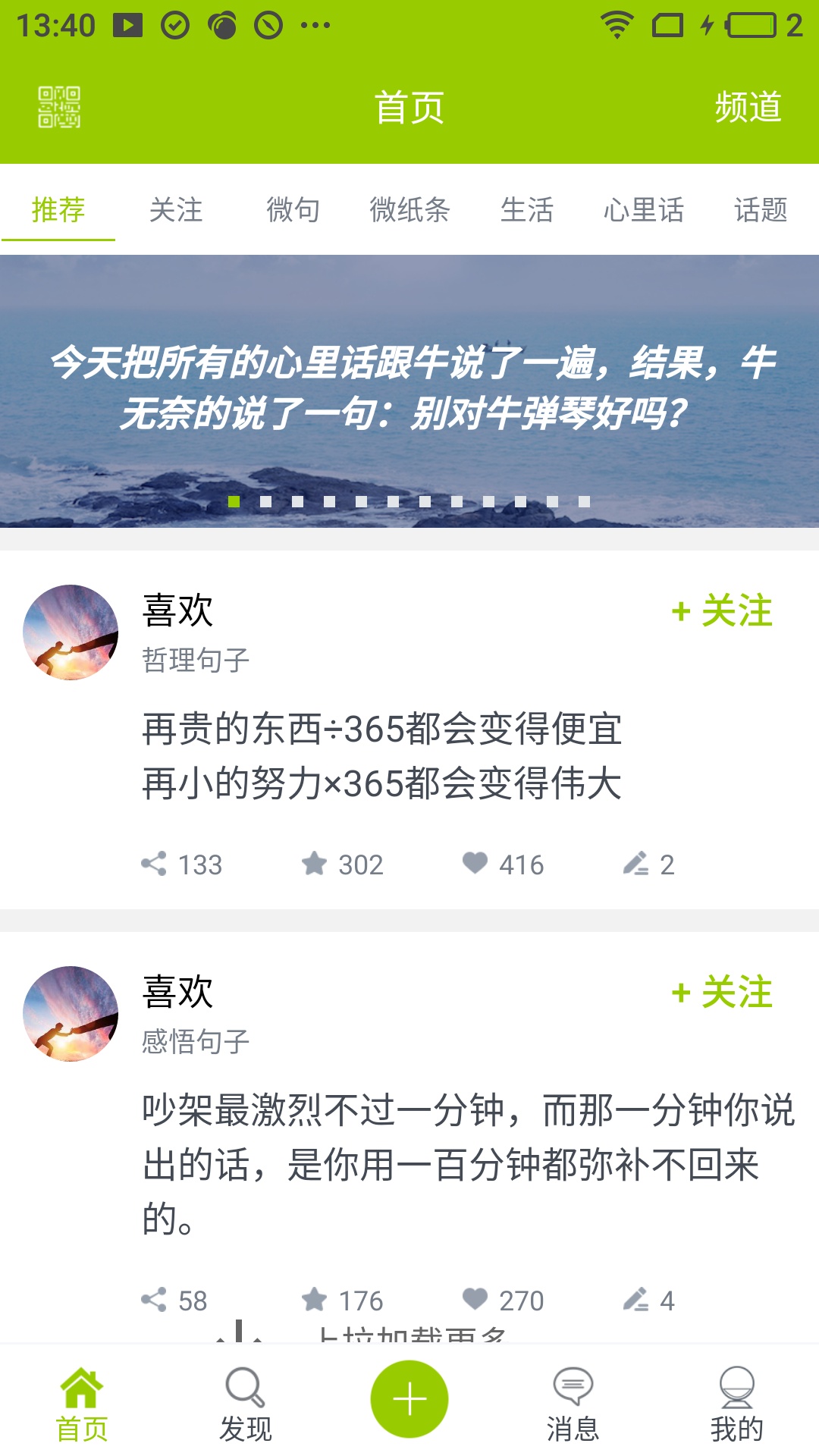Tap the green plus compose button
This screenshot has height=1456, width=819.
[409, 1398]
